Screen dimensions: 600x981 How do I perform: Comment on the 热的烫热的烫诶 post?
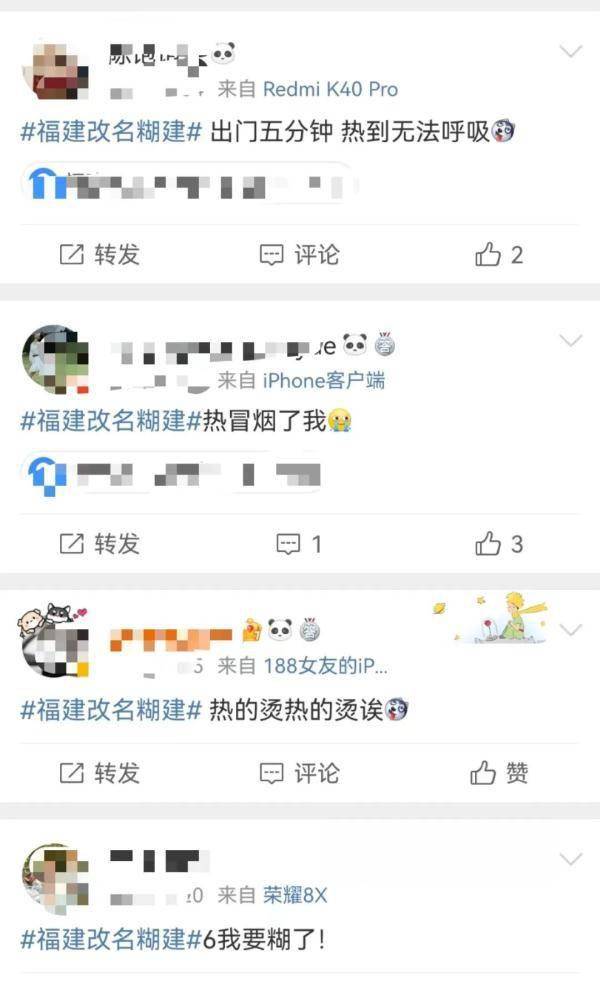pyautogui.click(x=299, y=773)
